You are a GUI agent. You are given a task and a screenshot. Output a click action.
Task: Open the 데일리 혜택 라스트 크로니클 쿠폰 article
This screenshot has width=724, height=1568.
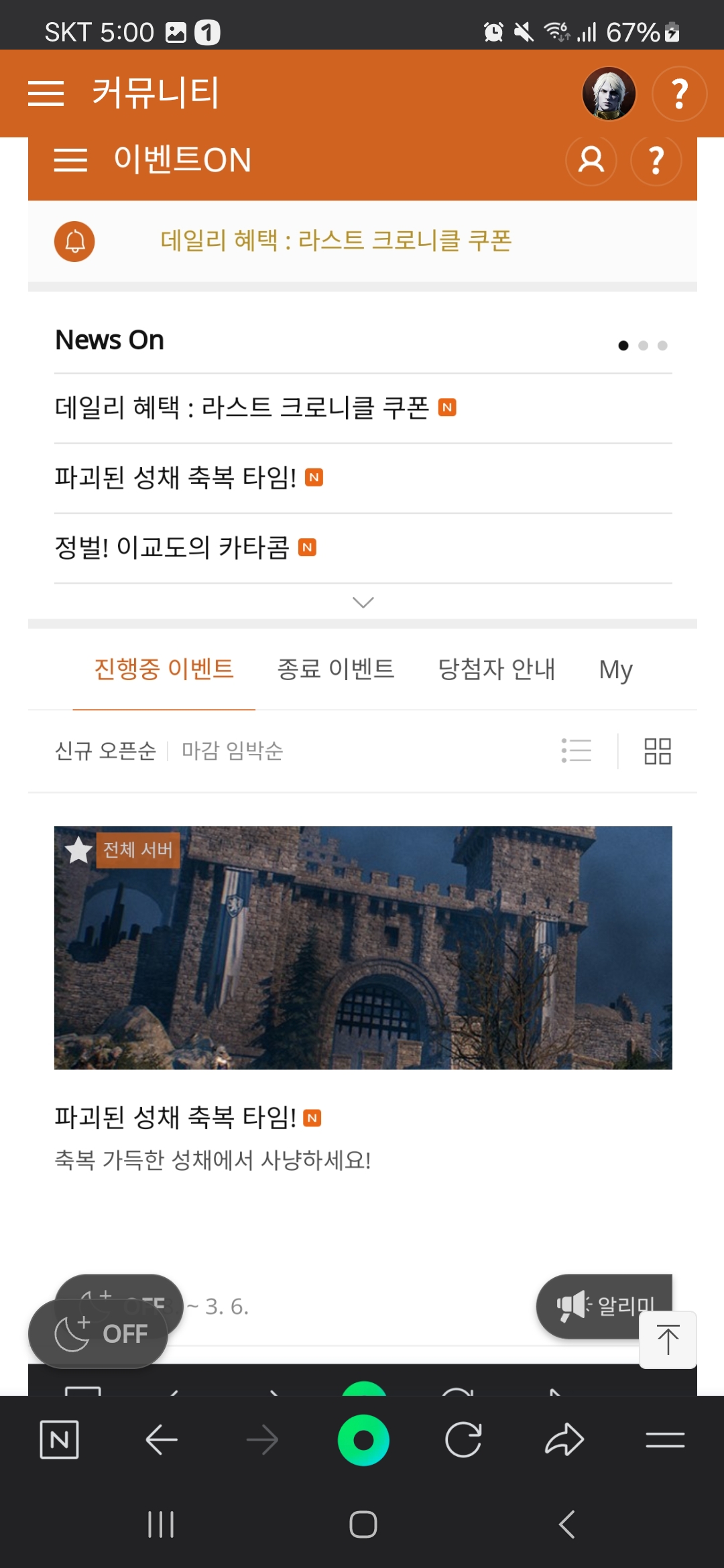[x=243, y=407]
